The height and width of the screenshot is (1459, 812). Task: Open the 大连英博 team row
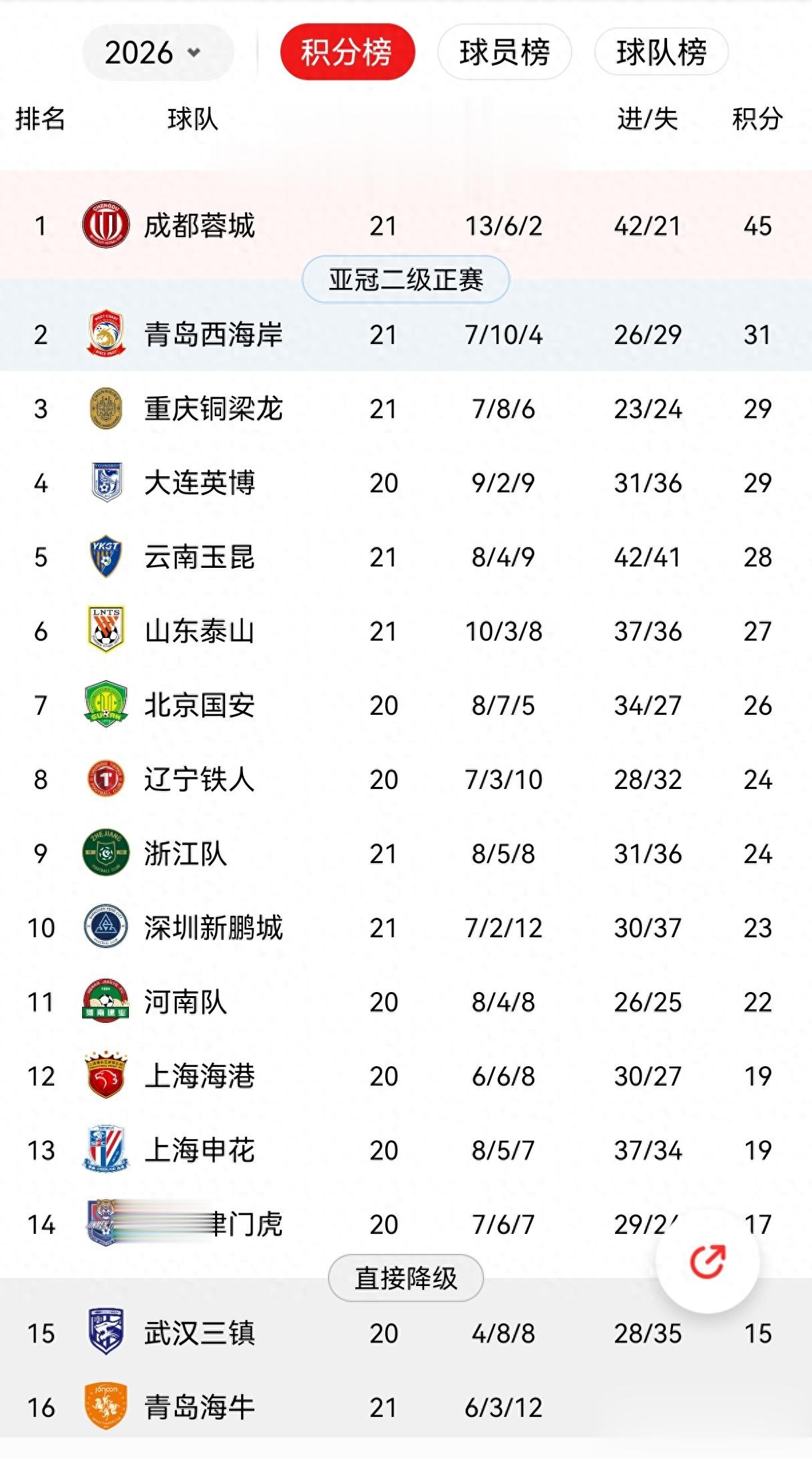406,483
